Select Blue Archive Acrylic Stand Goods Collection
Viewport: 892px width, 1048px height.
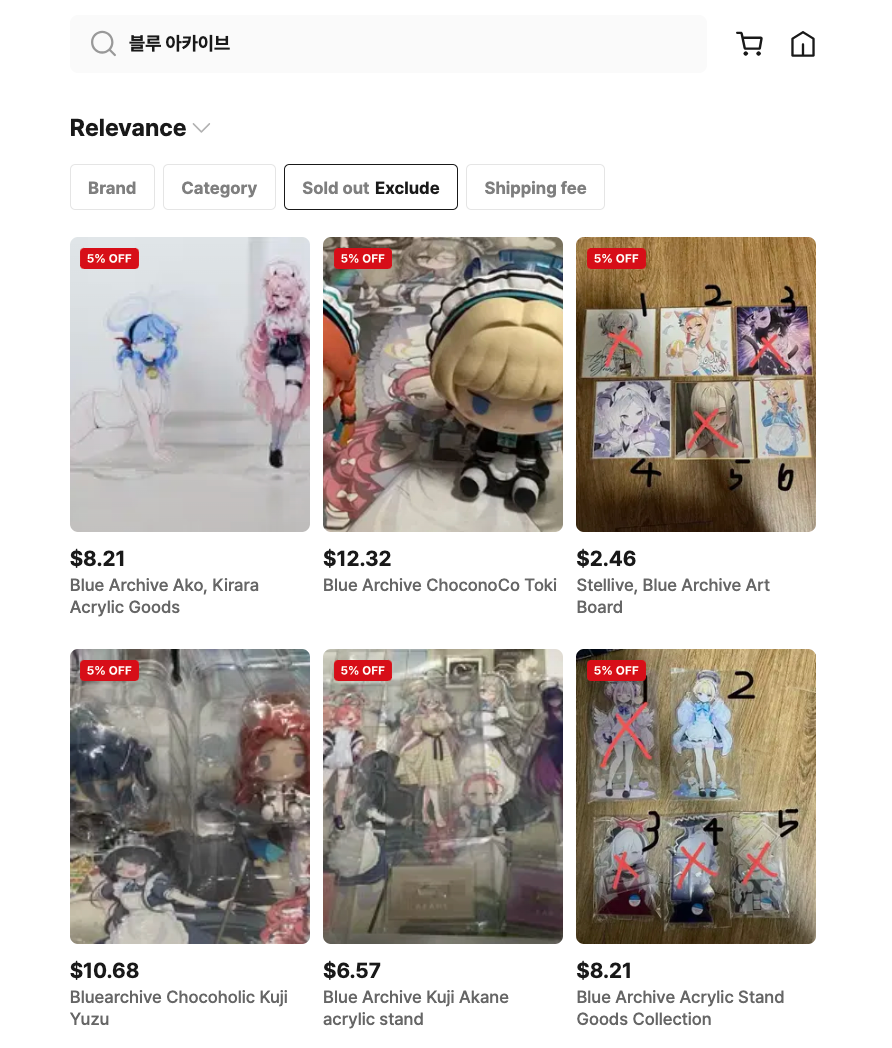[695, 796]
